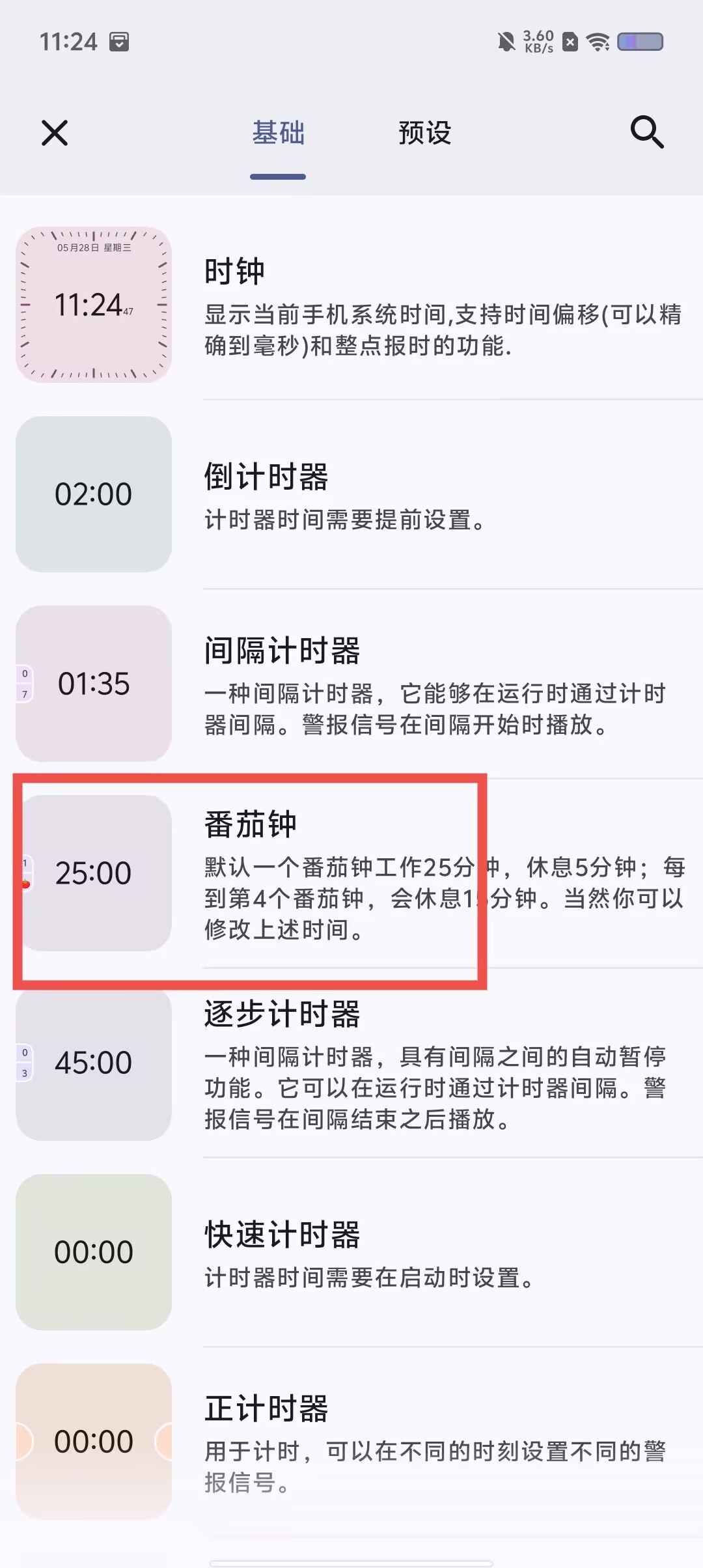Choose the 快速计时器 quick timer
Viewport: 703px width, 1568px height.
pyautogui.click(x=351, y=1252)
